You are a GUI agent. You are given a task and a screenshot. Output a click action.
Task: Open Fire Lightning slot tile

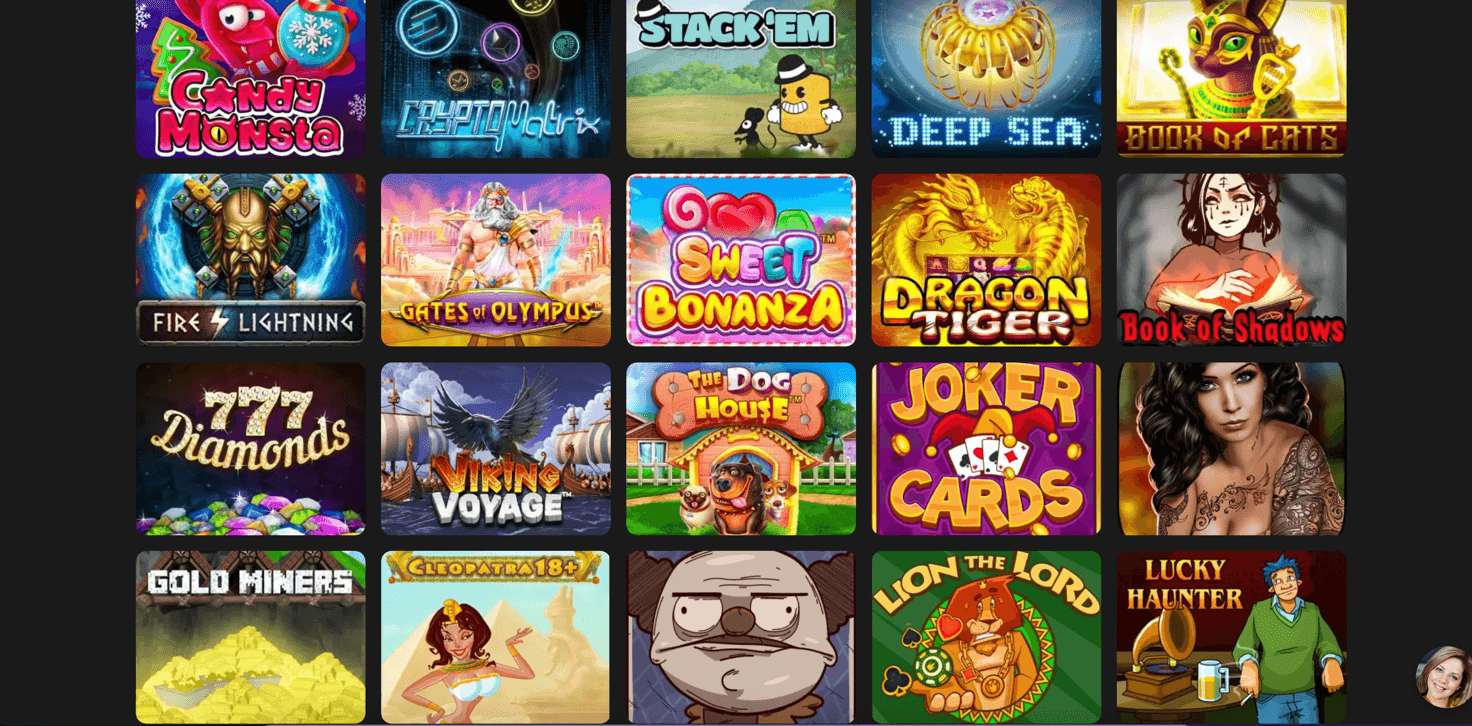pos(250,260)
